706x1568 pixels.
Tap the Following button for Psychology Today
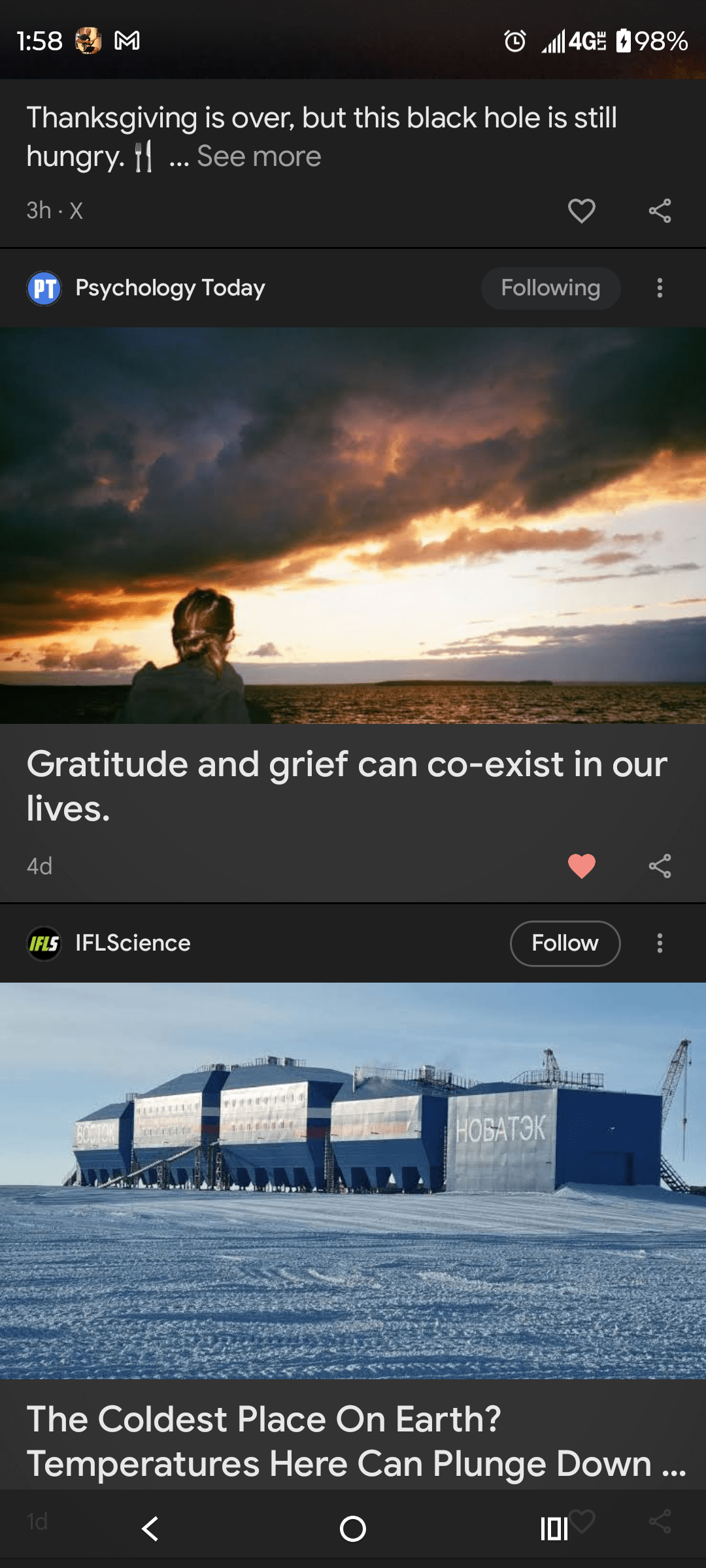pyautogui.click(x=550, y=288)
